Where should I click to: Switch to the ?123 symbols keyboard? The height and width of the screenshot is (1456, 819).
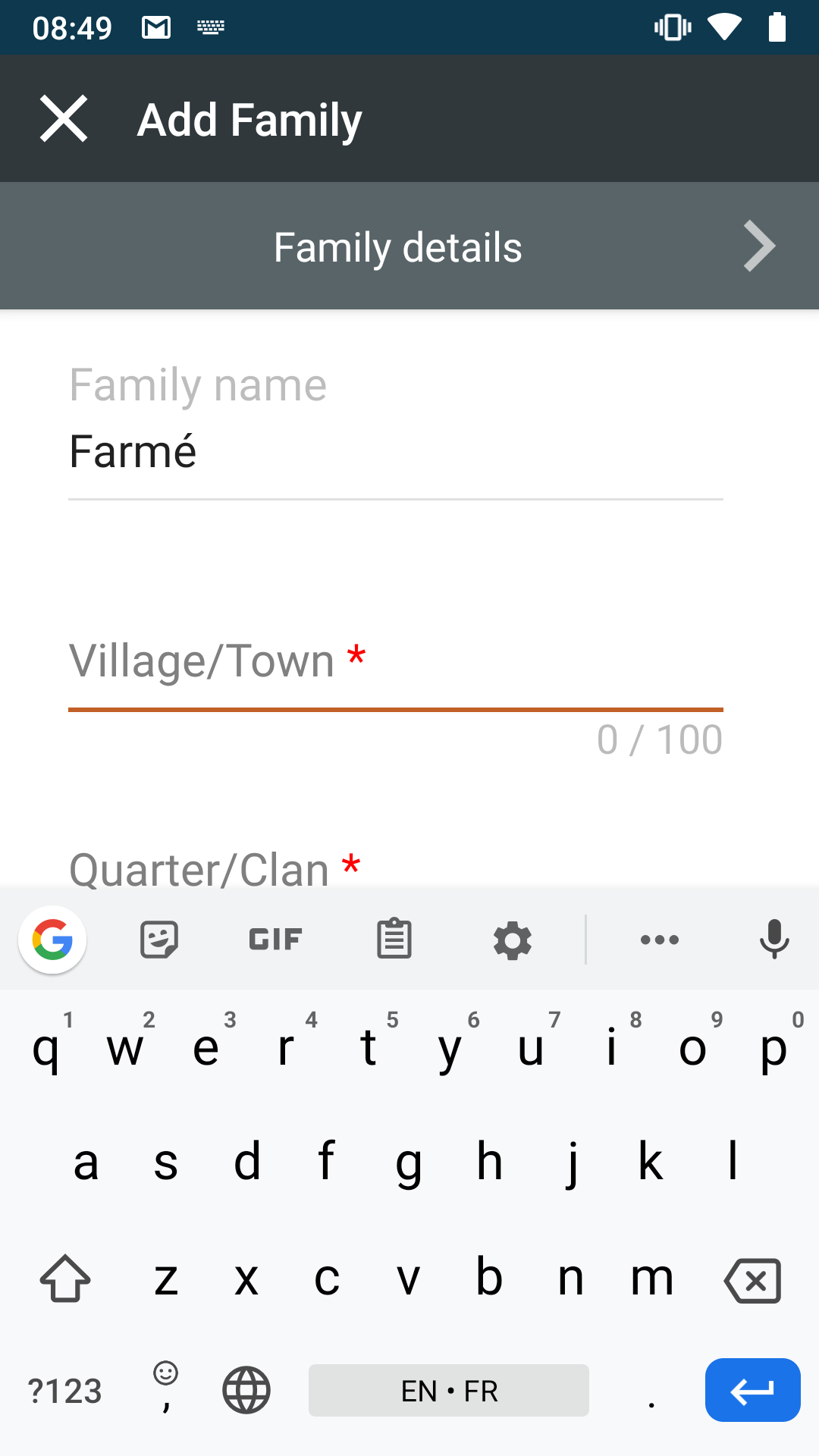pyautogui.click(x=64, y=1391)
